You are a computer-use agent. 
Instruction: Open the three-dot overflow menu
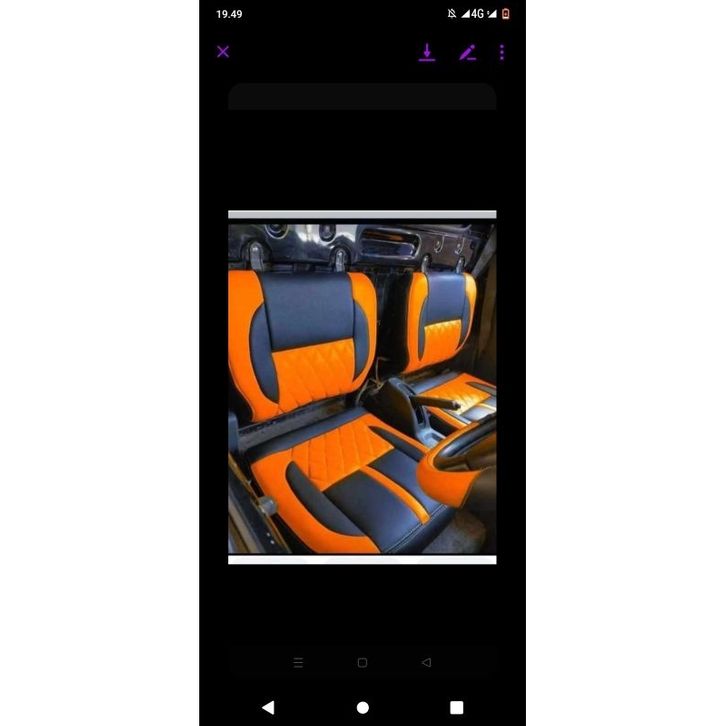pos(502,52)
